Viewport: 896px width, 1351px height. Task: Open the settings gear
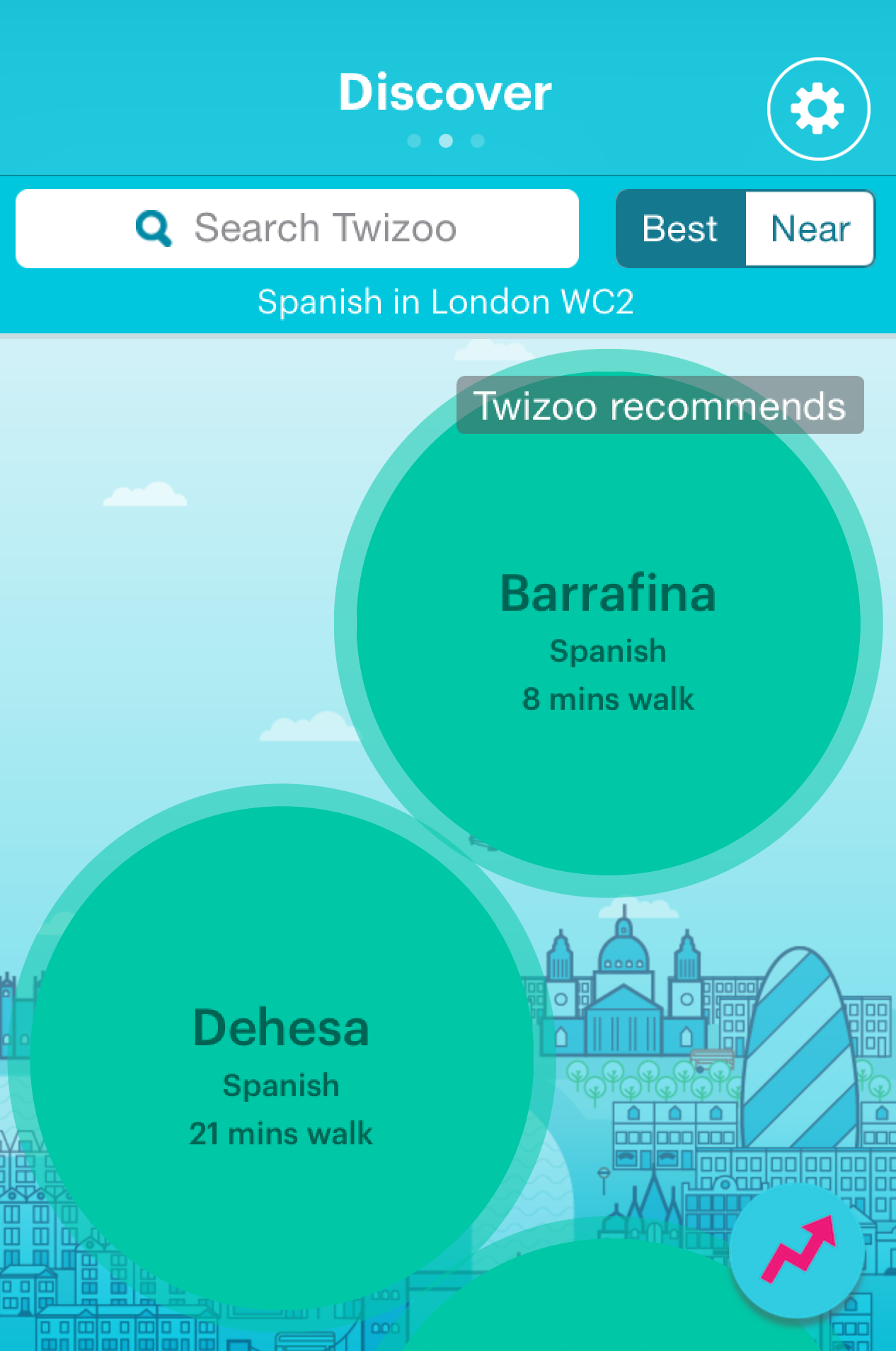tap(818, 109)
